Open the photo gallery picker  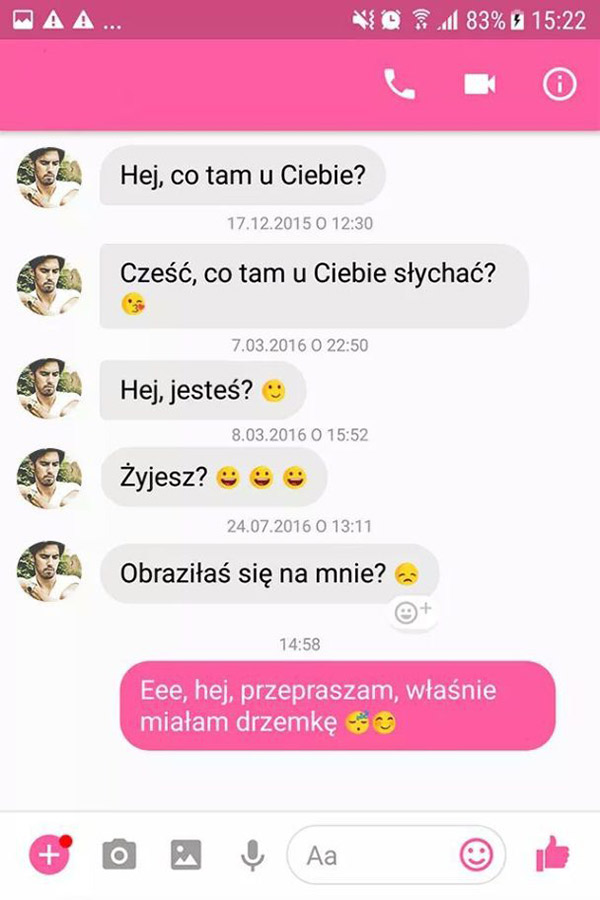click(186, 854)
